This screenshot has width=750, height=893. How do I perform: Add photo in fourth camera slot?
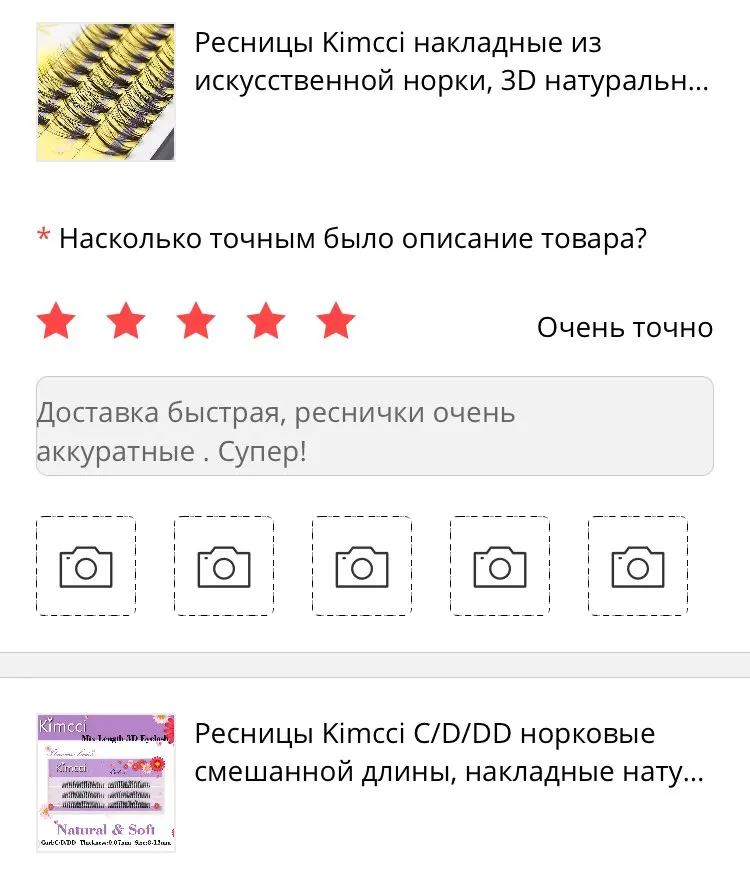(500, 566)
